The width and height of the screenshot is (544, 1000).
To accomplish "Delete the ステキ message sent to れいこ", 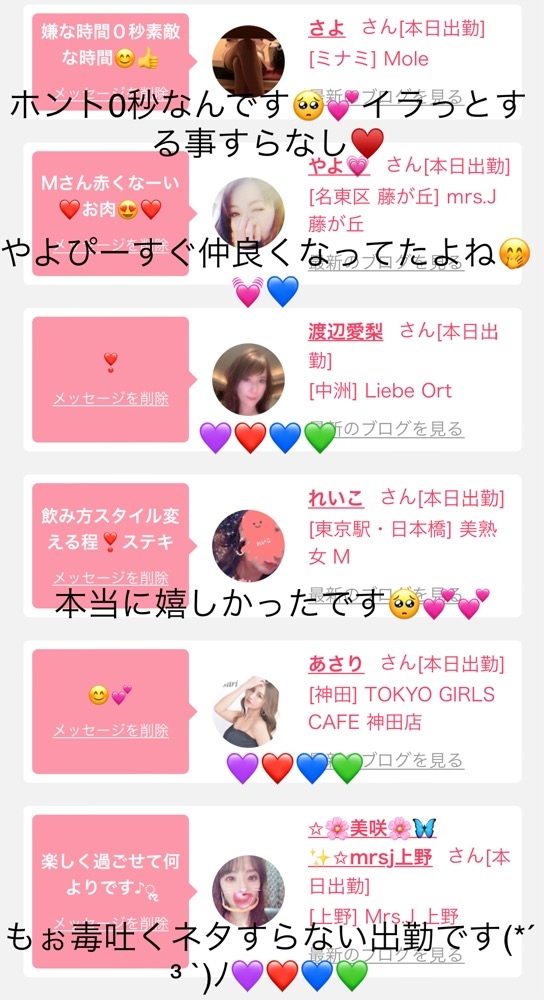I will pyautogui.click(x=110, y=578).
